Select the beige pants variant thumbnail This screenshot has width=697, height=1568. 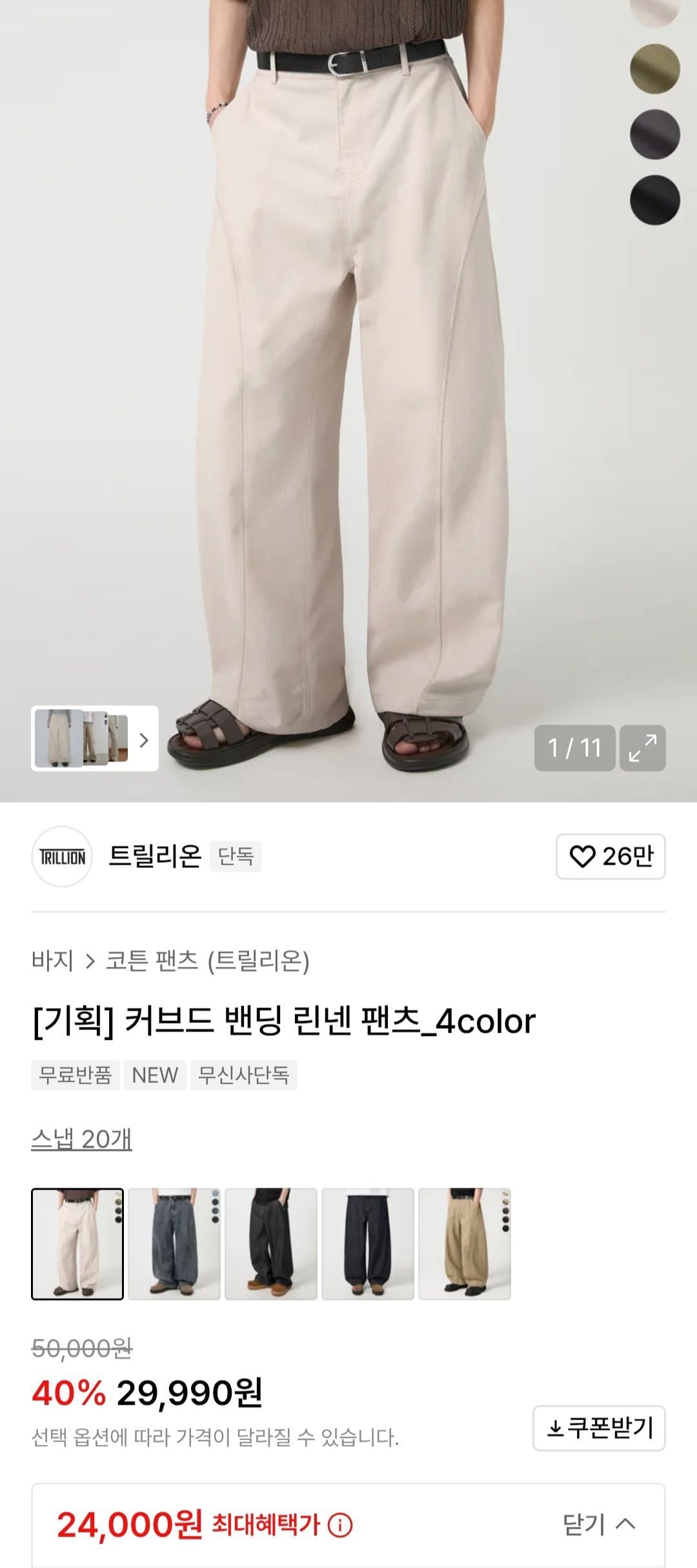(77, 1244)
